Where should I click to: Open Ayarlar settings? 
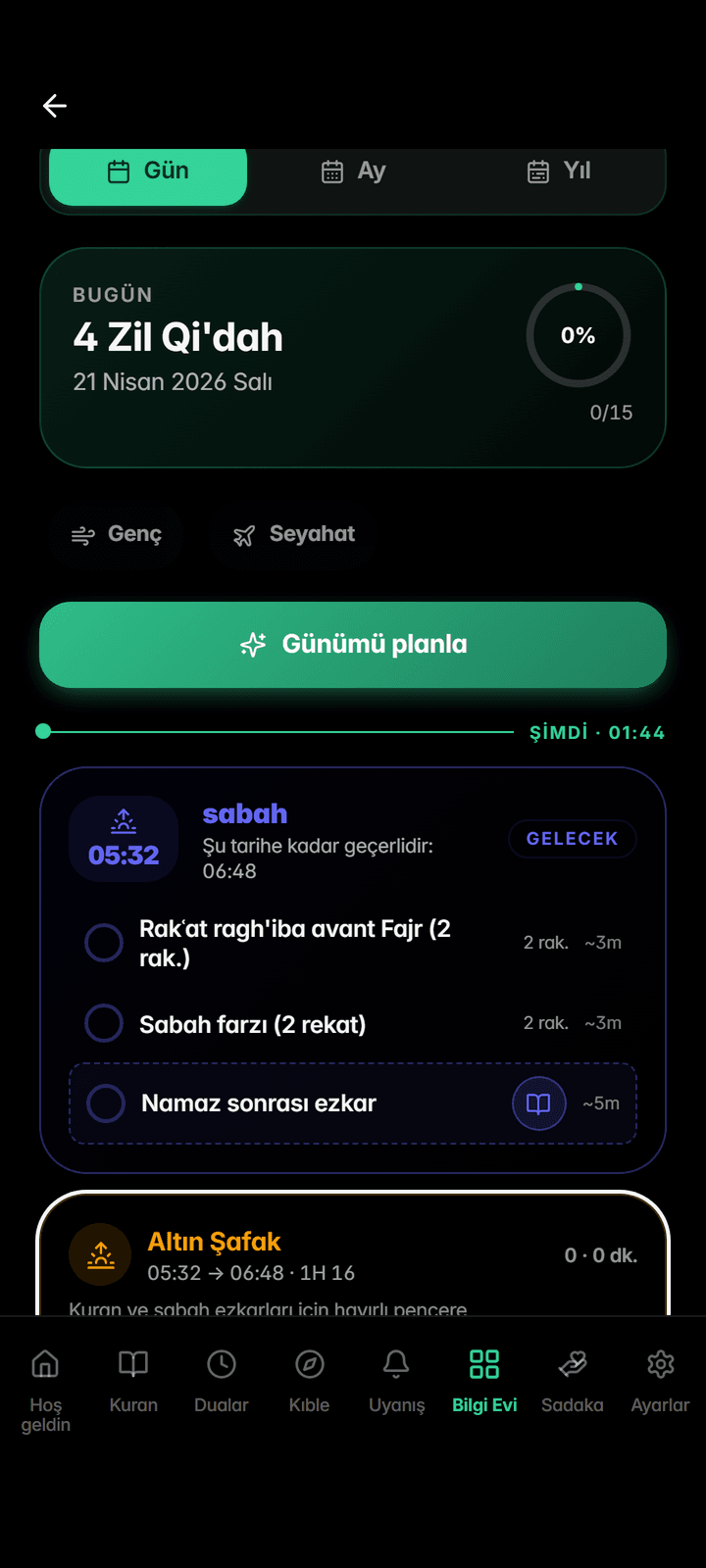pos(660,1382)
